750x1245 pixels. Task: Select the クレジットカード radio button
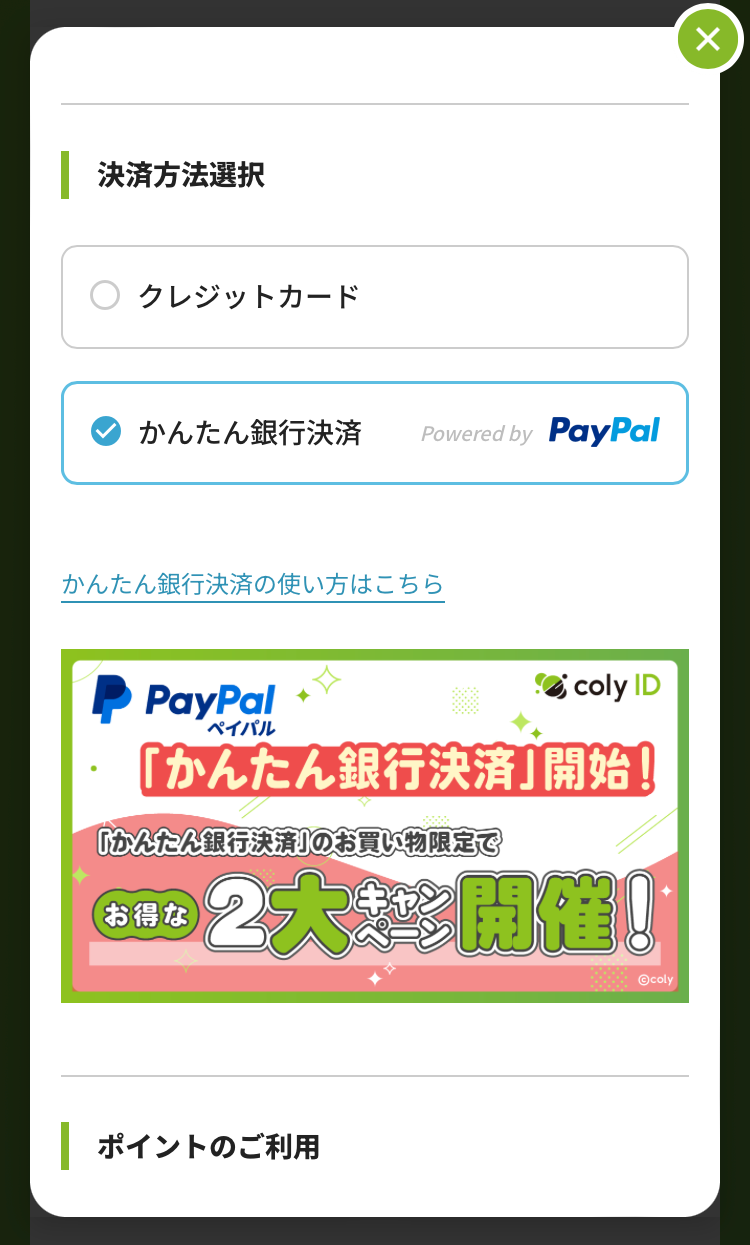[105, 296]
